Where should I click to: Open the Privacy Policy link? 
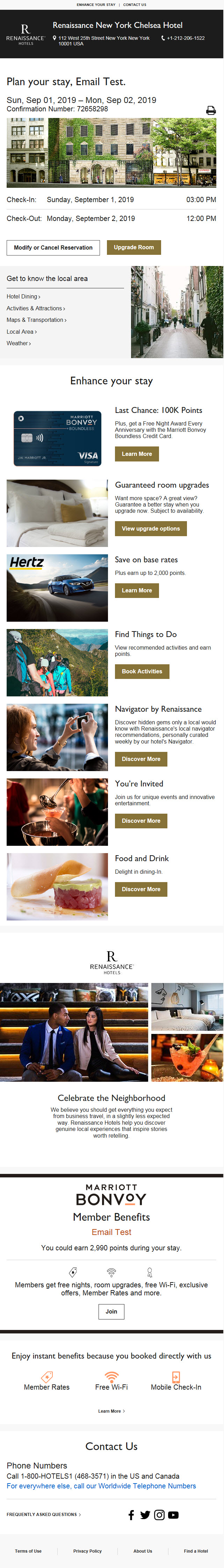click(x=88, y=1550)
